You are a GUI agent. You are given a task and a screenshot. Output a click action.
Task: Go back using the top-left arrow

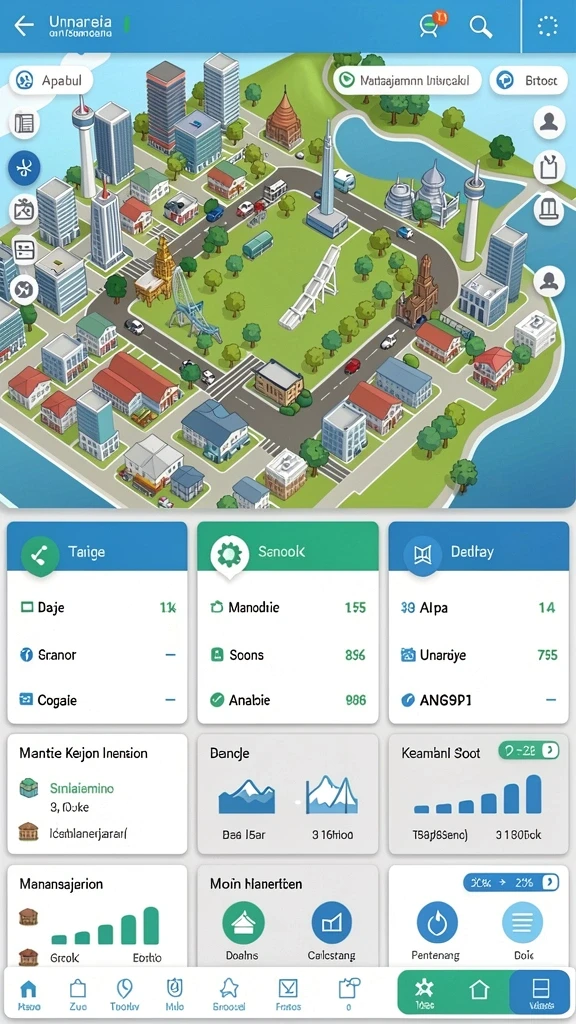(24, 25)
